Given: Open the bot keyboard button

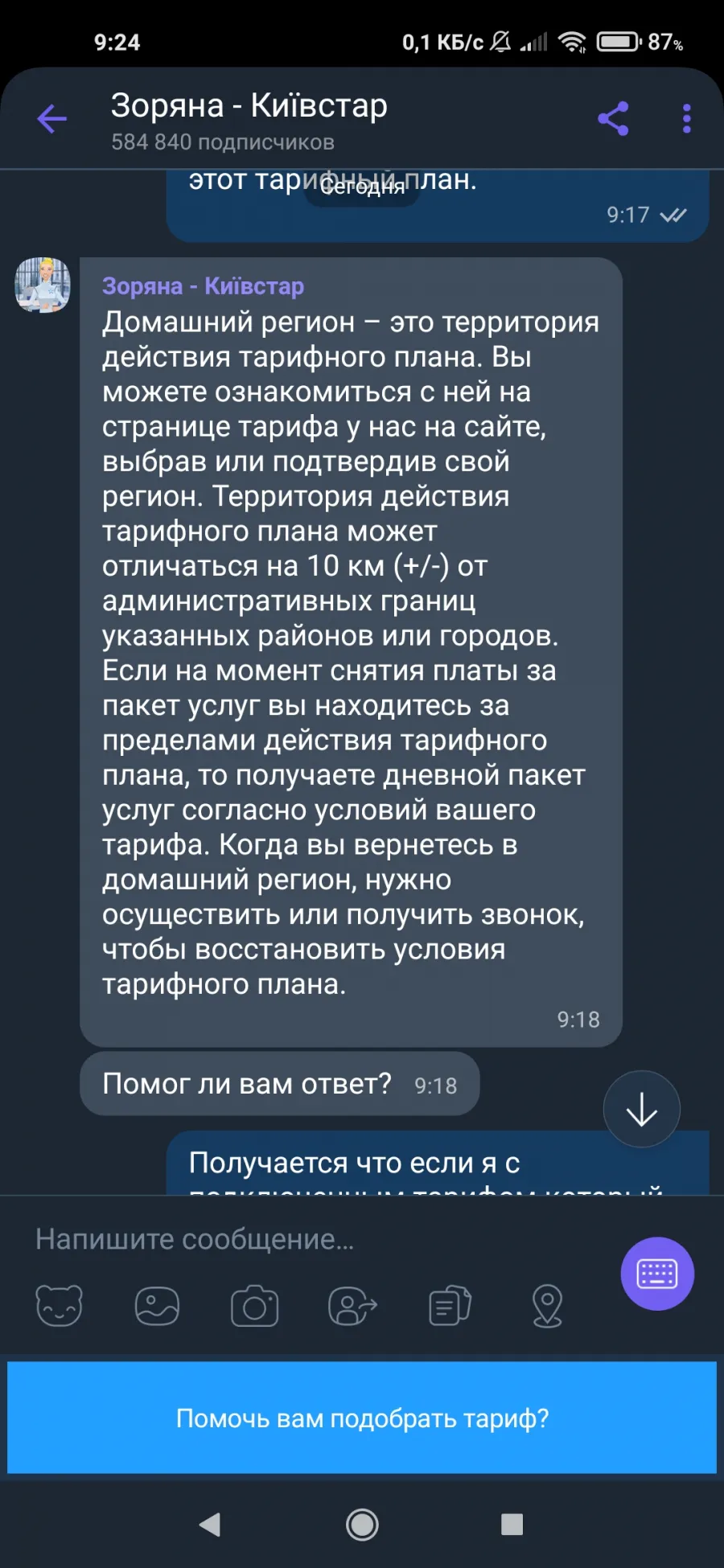Looking at the screenshot, I should [x=657, y=1274].
